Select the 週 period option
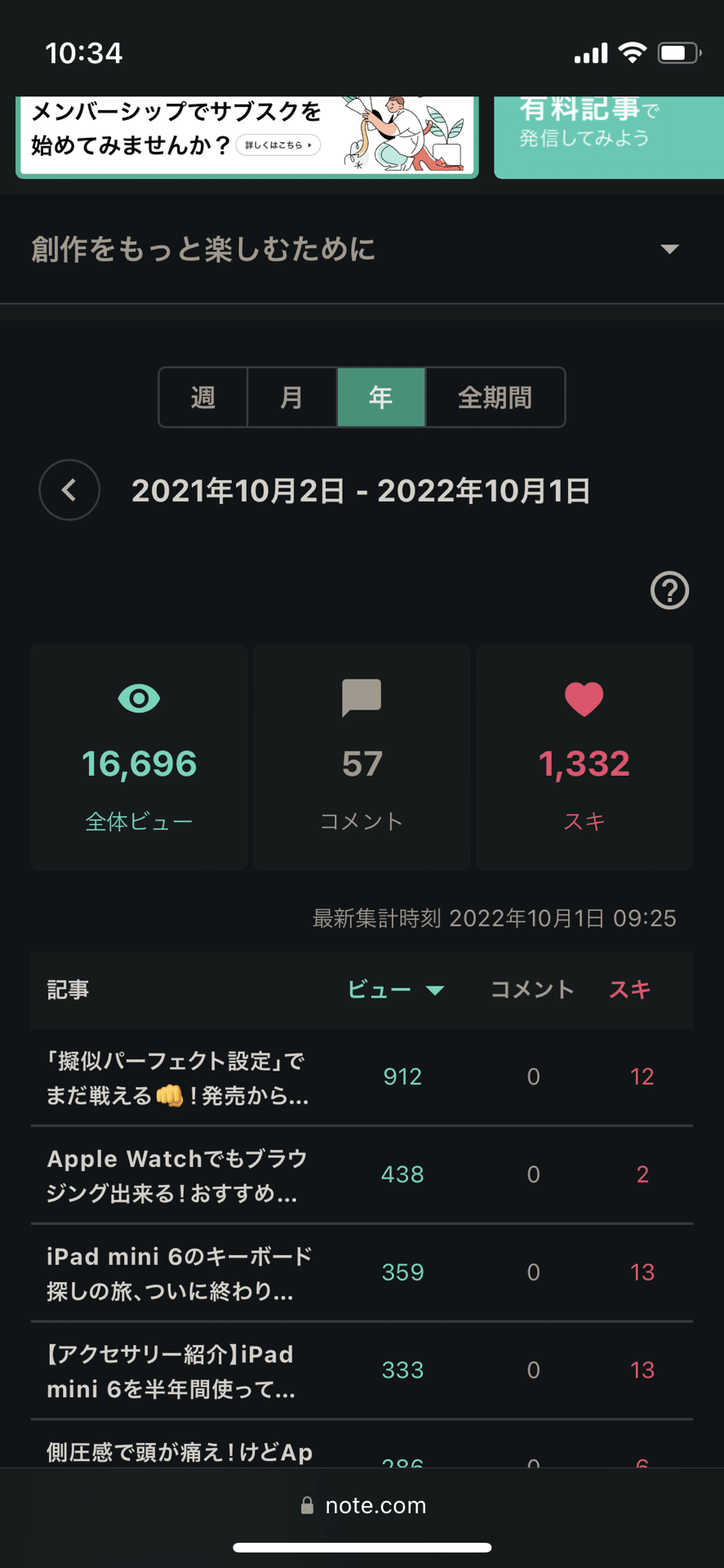The width and height of the screenshot is (724, 1568). pos(202,398)
